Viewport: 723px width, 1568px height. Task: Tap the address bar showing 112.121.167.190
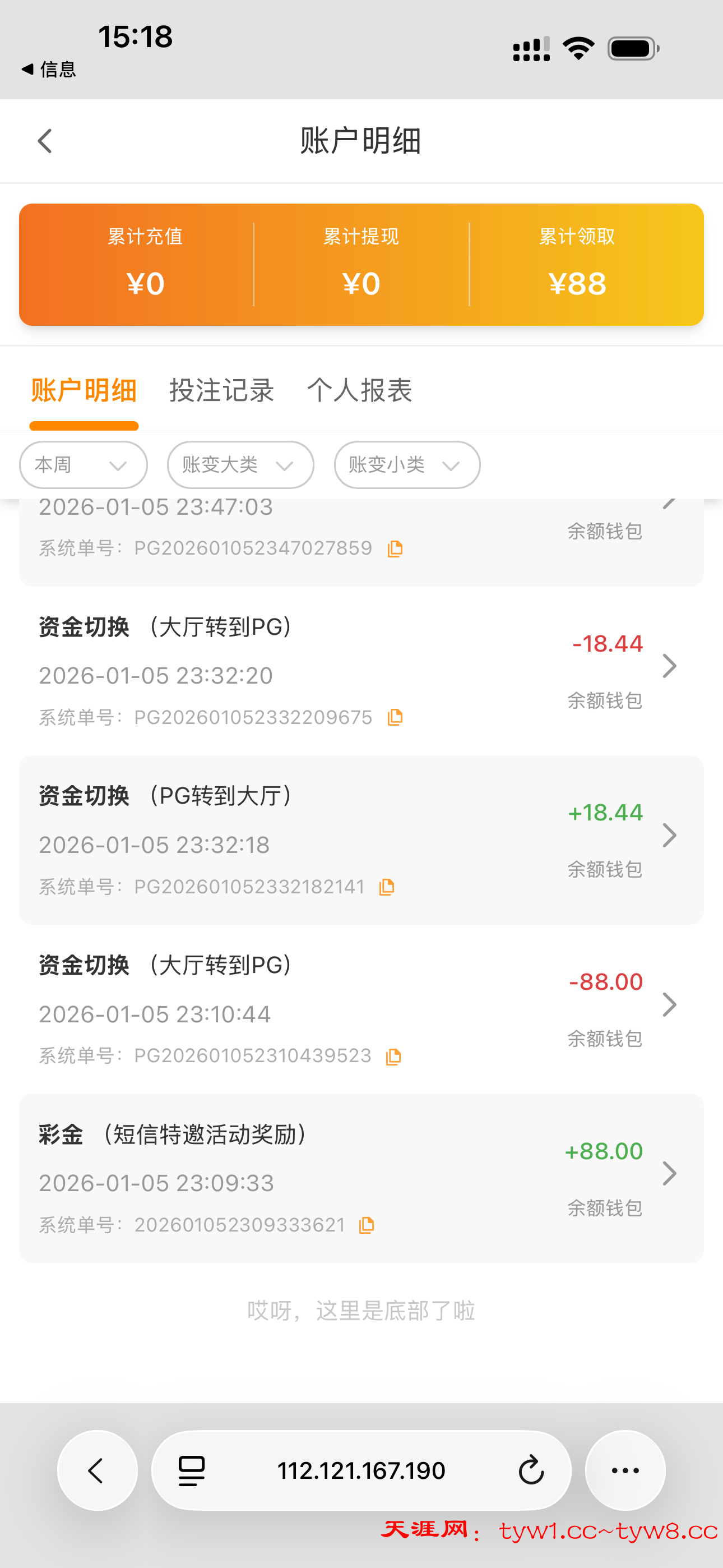(x=360, y=1470)
